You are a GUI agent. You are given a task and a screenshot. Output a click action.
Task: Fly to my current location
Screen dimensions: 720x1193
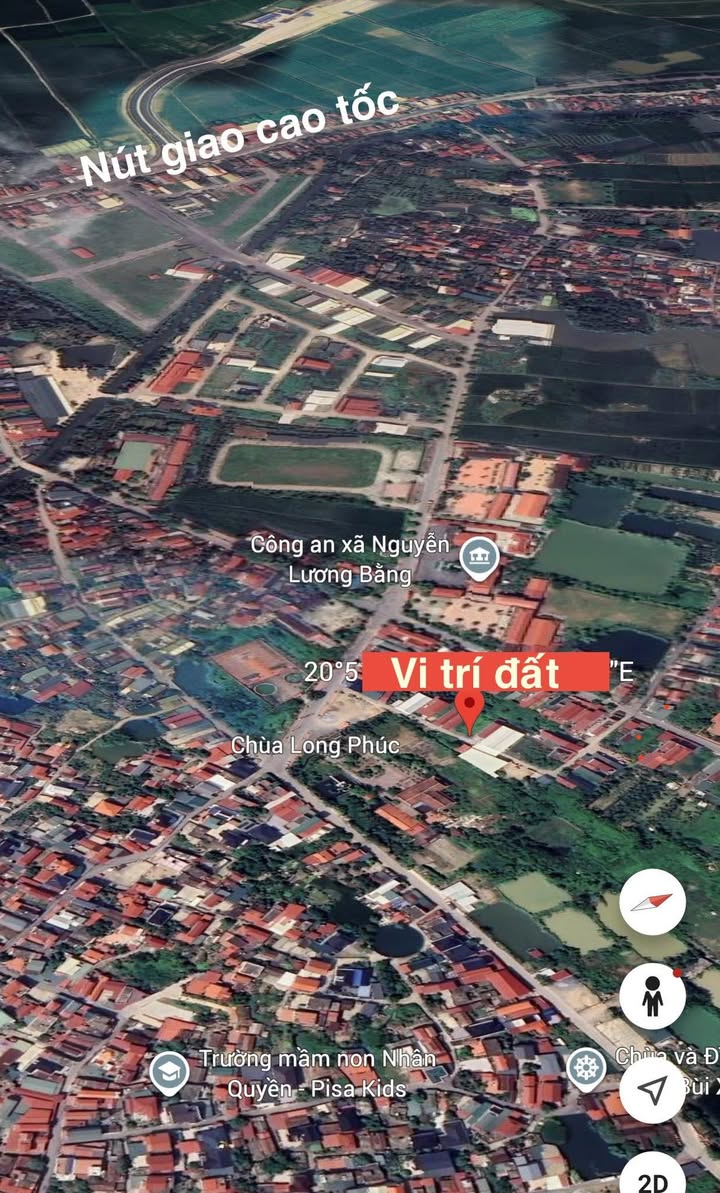click(652, 1090)
